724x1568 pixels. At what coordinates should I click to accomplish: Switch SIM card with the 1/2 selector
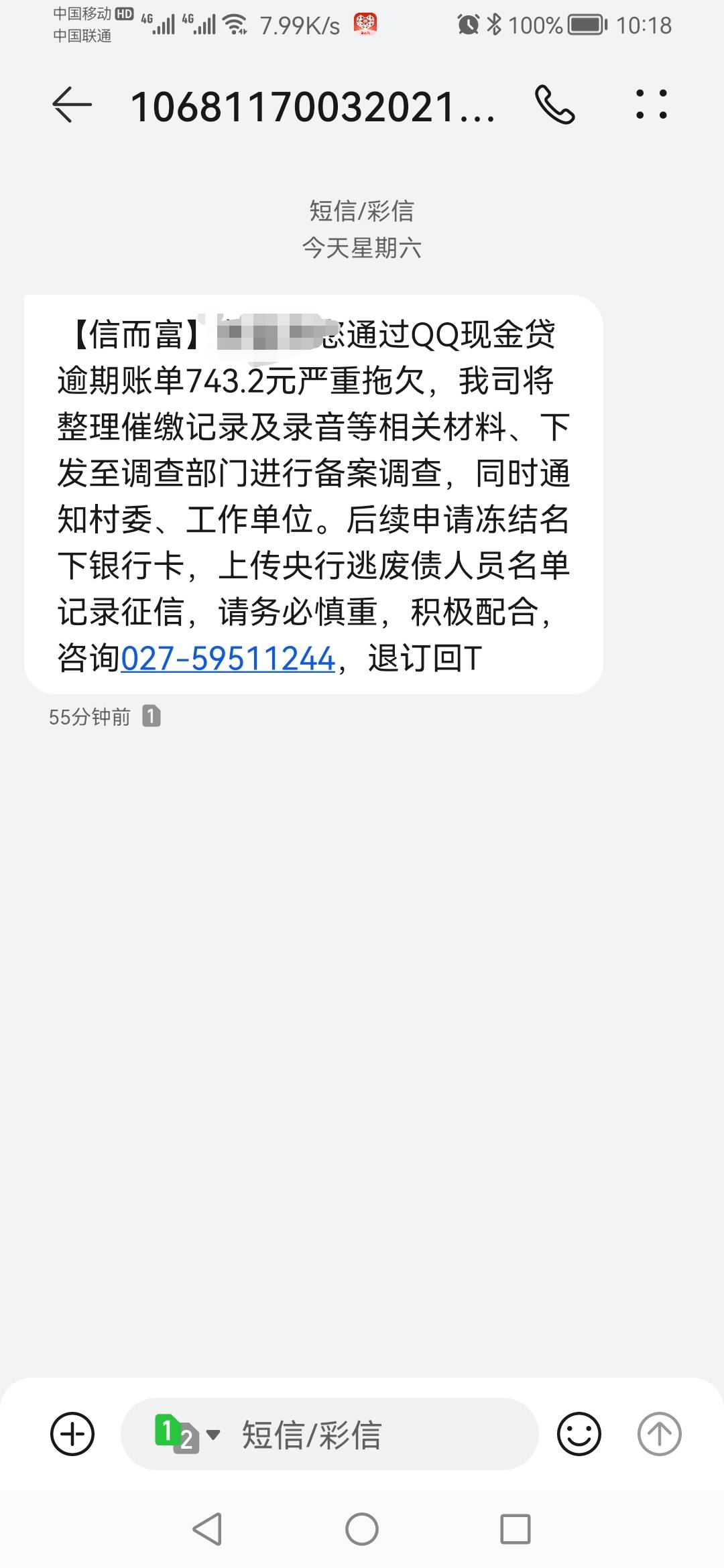[x=187, y=1434]
